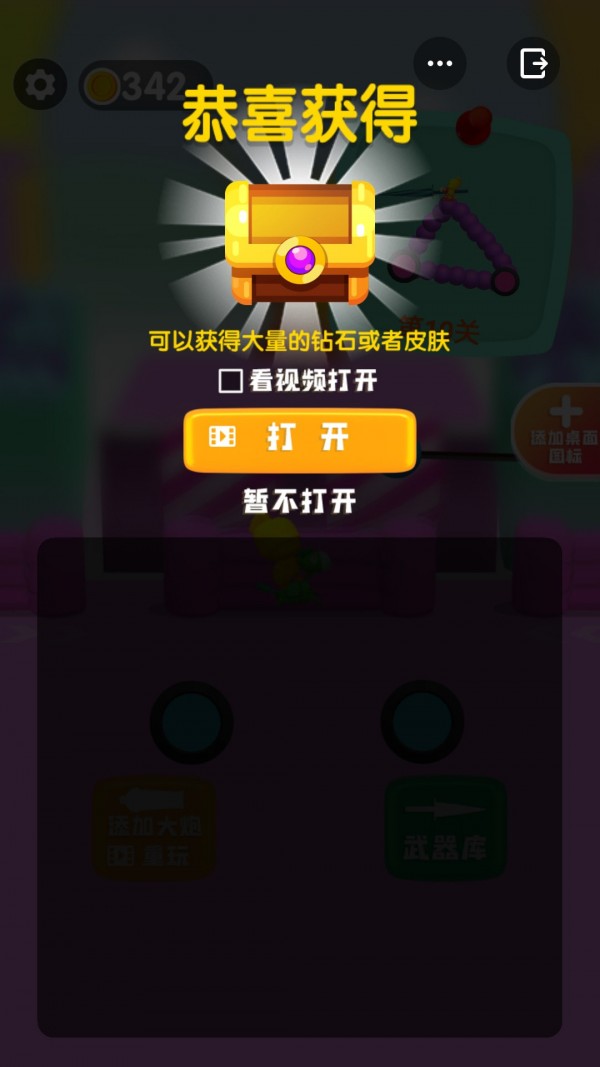Tap the orange 打开 button

(300, 439)
